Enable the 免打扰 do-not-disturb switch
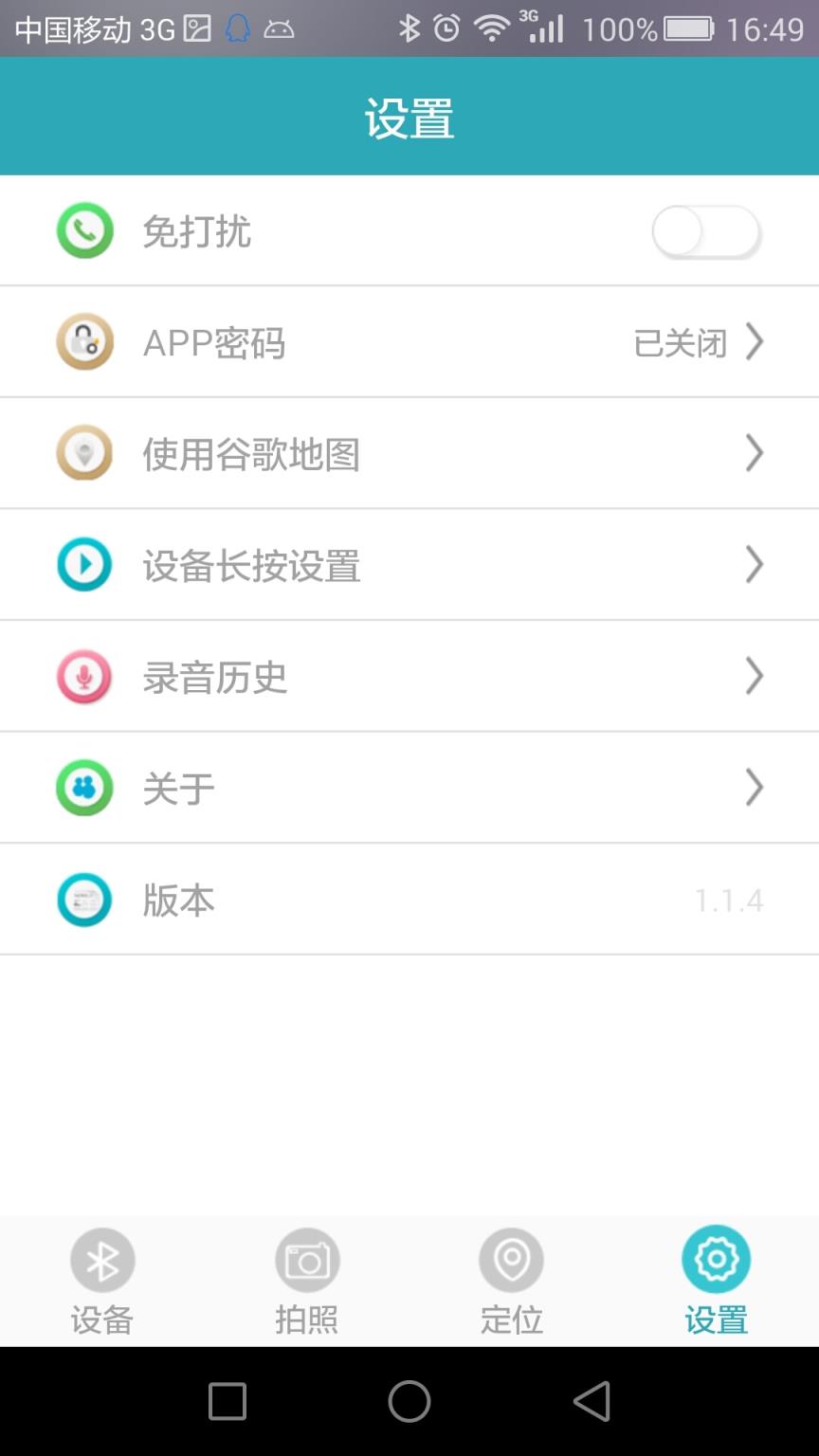The image size is (819, 1456). pyautogui.click(x=706, y=229)
